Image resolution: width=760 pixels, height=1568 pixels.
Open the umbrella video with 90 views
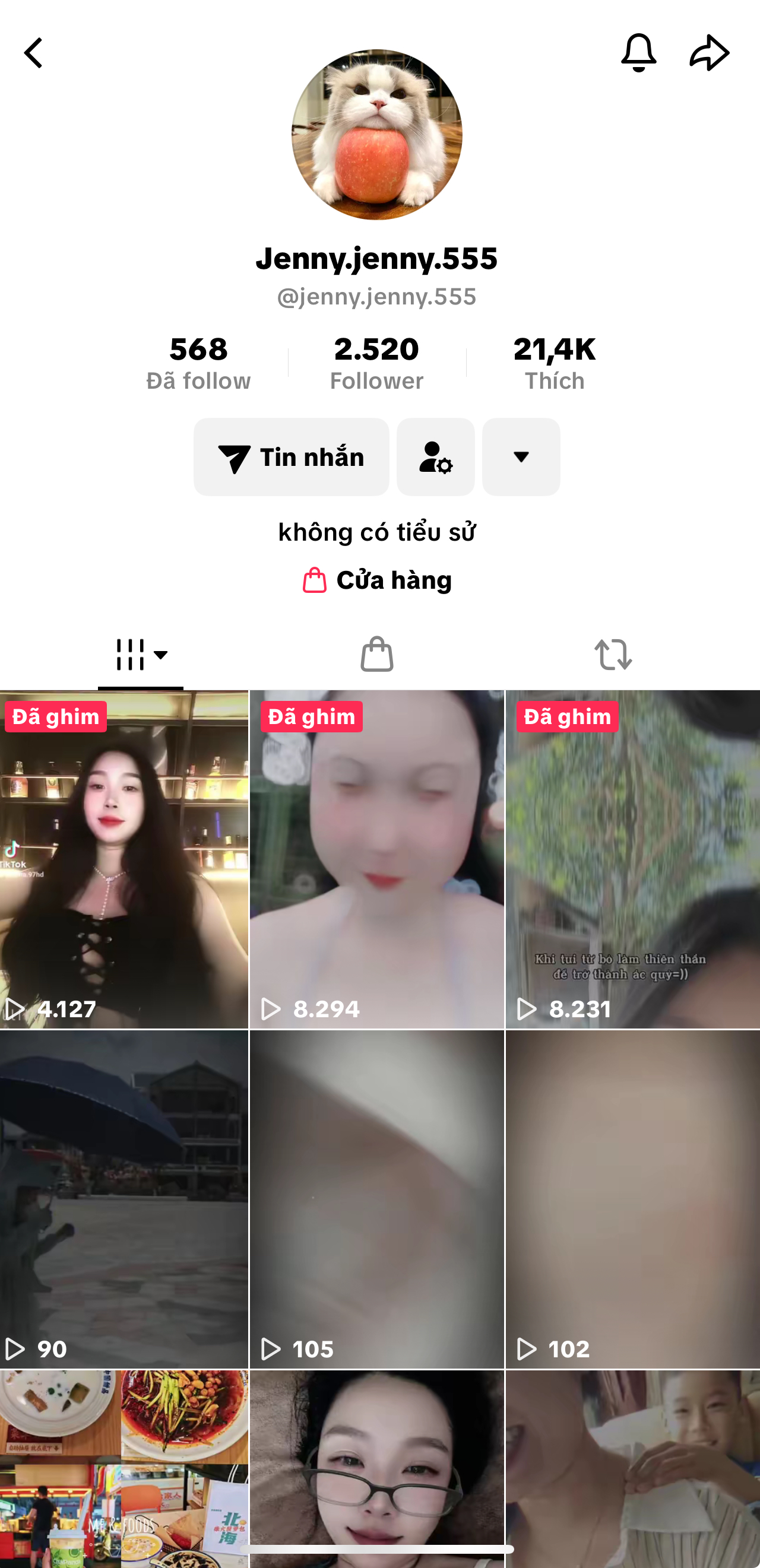(124, 1199)
